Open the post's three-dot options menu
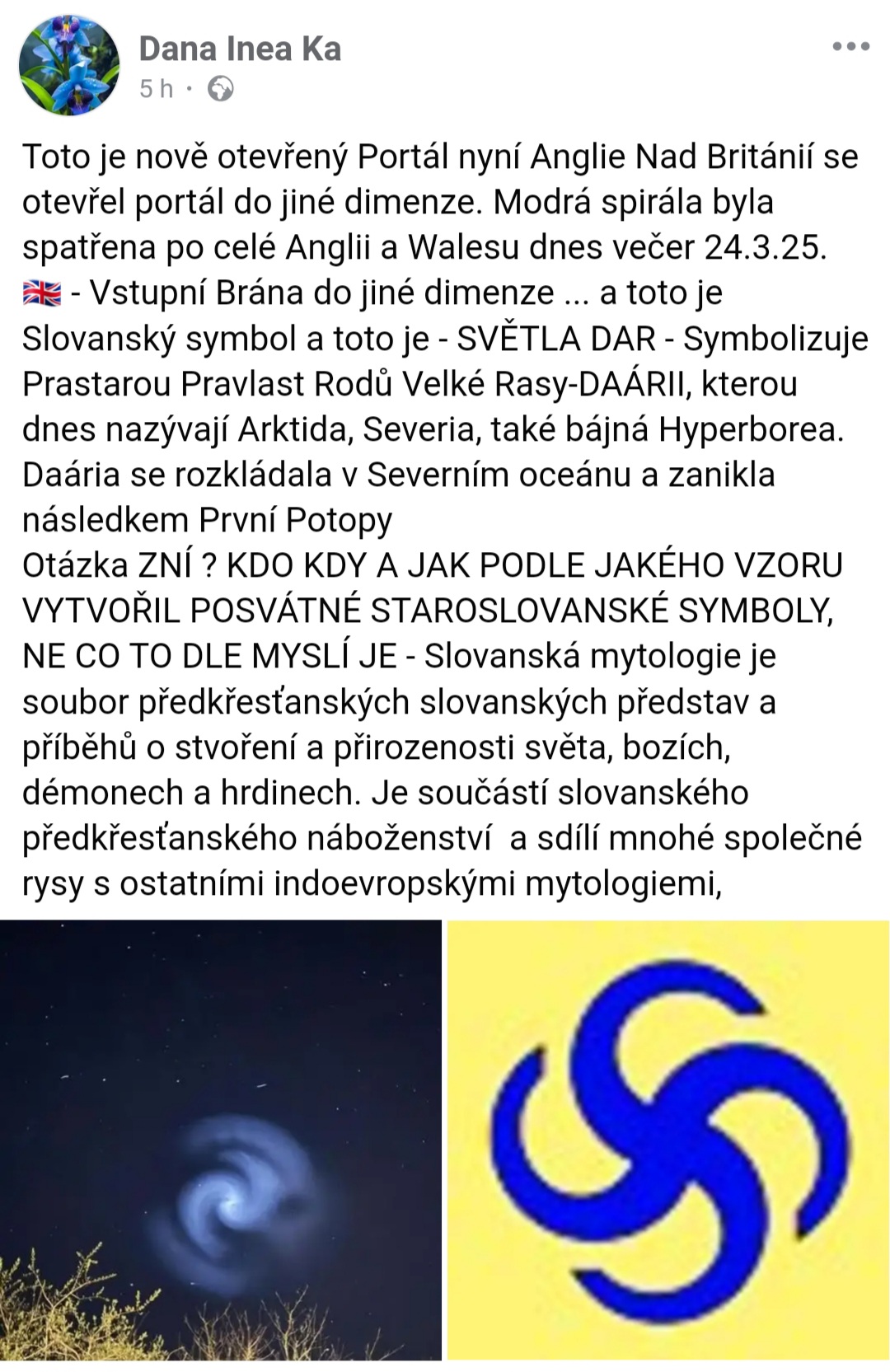This screenshot has height=1372, width=890. tap(850, 47)
